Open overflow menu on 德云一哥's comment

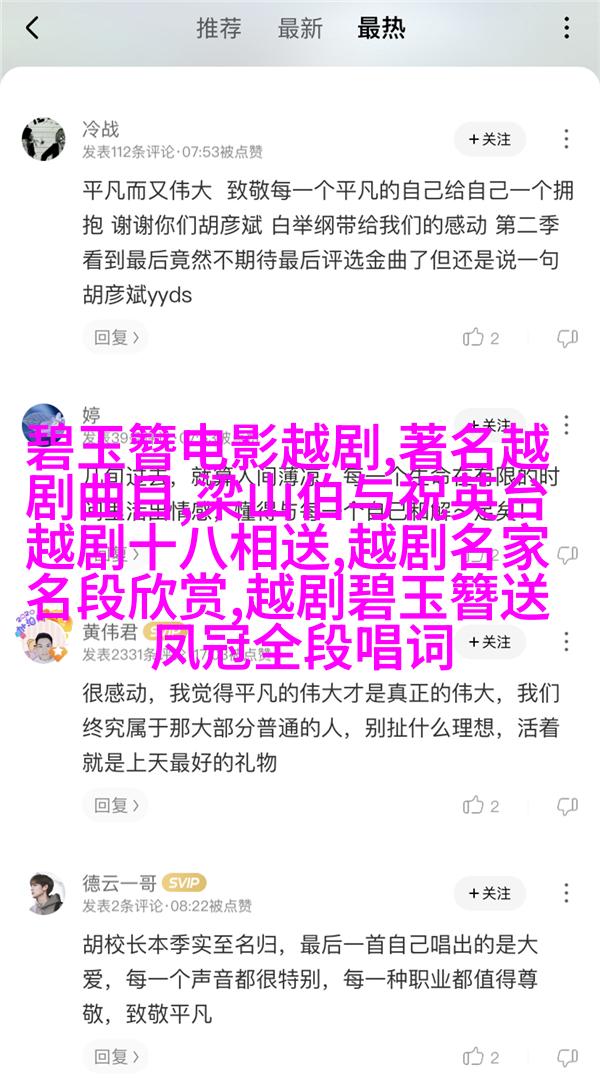click(568, 893)
